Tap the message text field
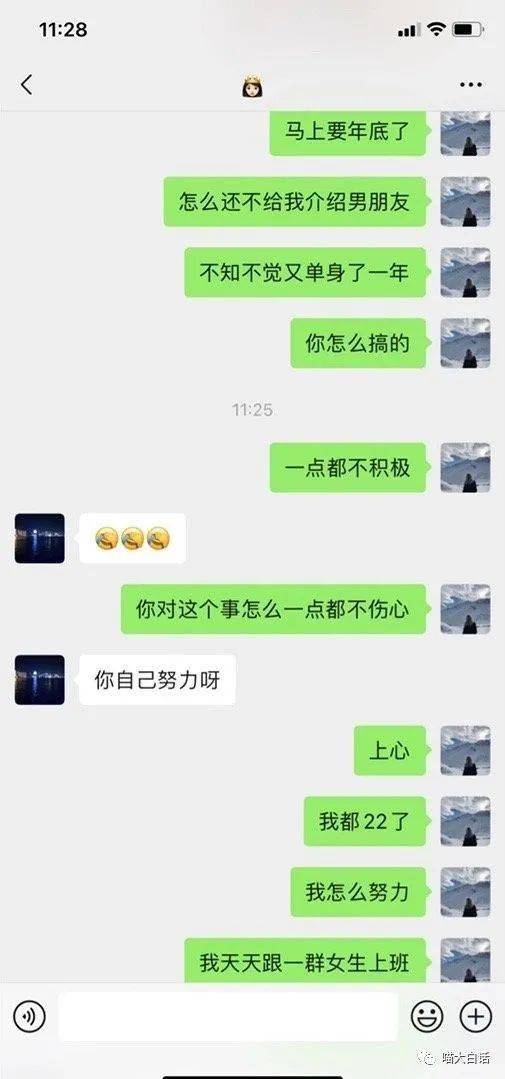This screenshot has height=1079, width=505. 228,1016
